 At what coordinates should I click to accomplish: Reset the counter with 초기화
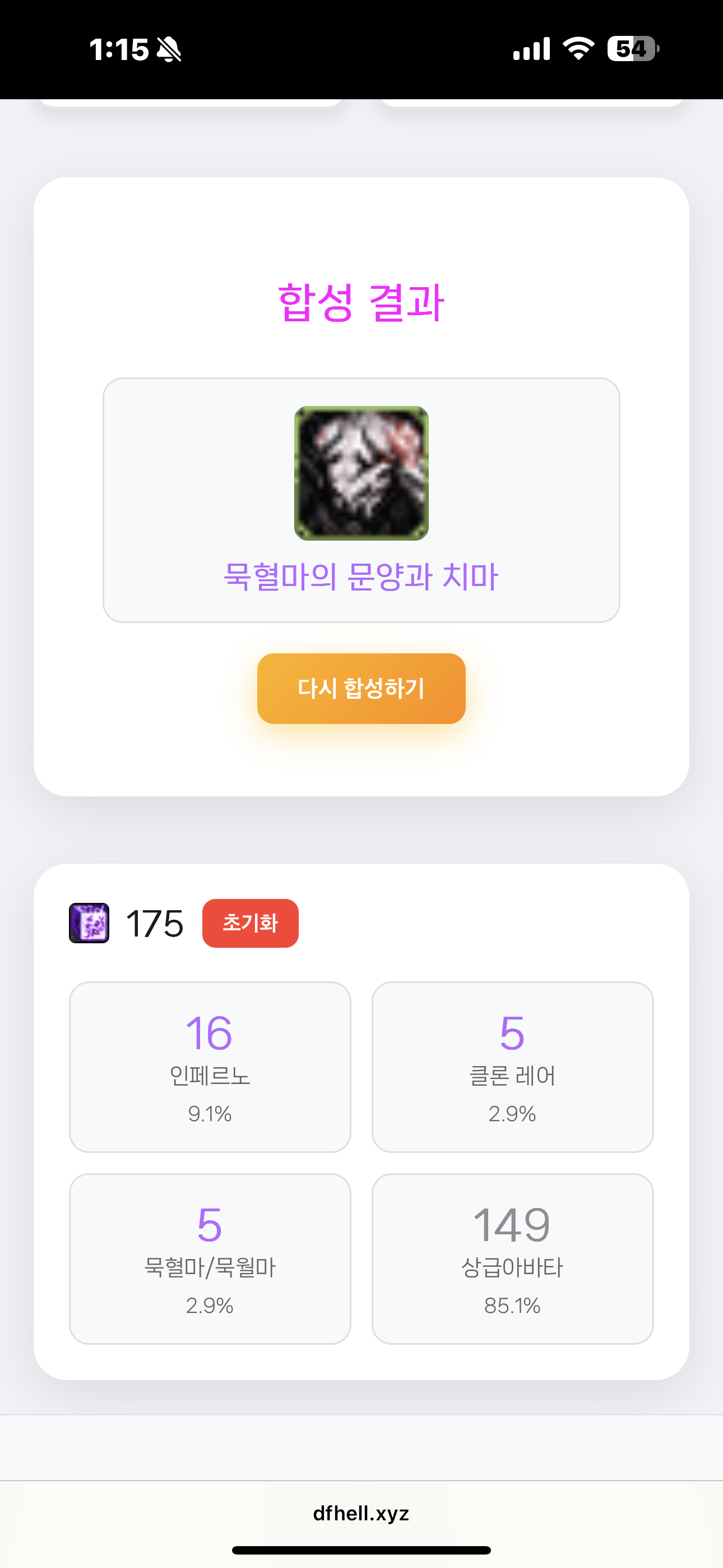point(250,923)
